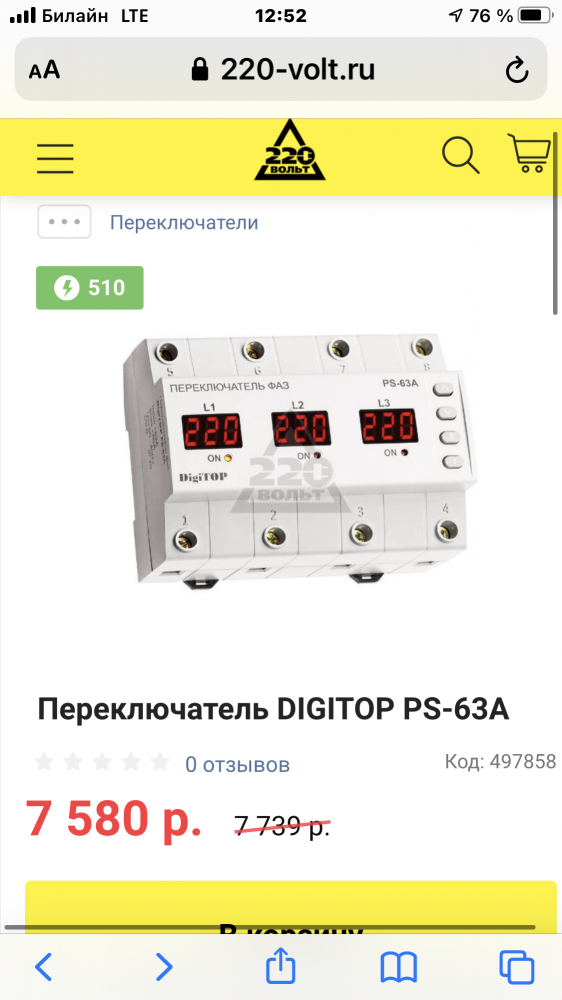The height and width of the screenshot is (1000, 562).
Task: Tap the green 510 bonus badge
Action: (90, 288)
